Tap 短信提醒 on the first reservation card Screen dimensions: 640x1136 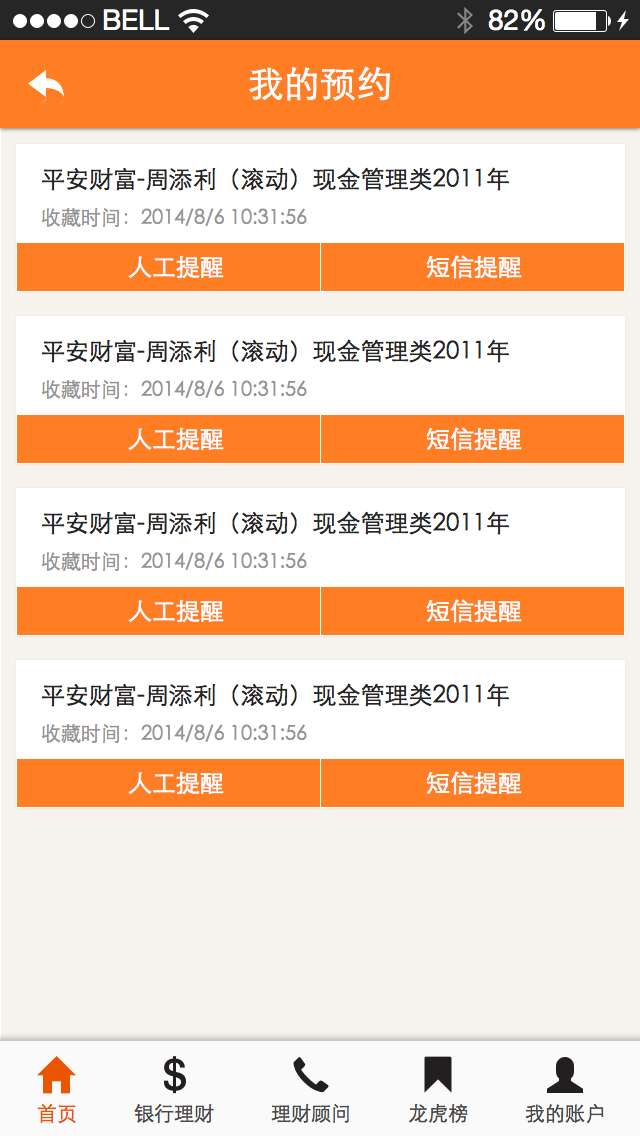473,267
